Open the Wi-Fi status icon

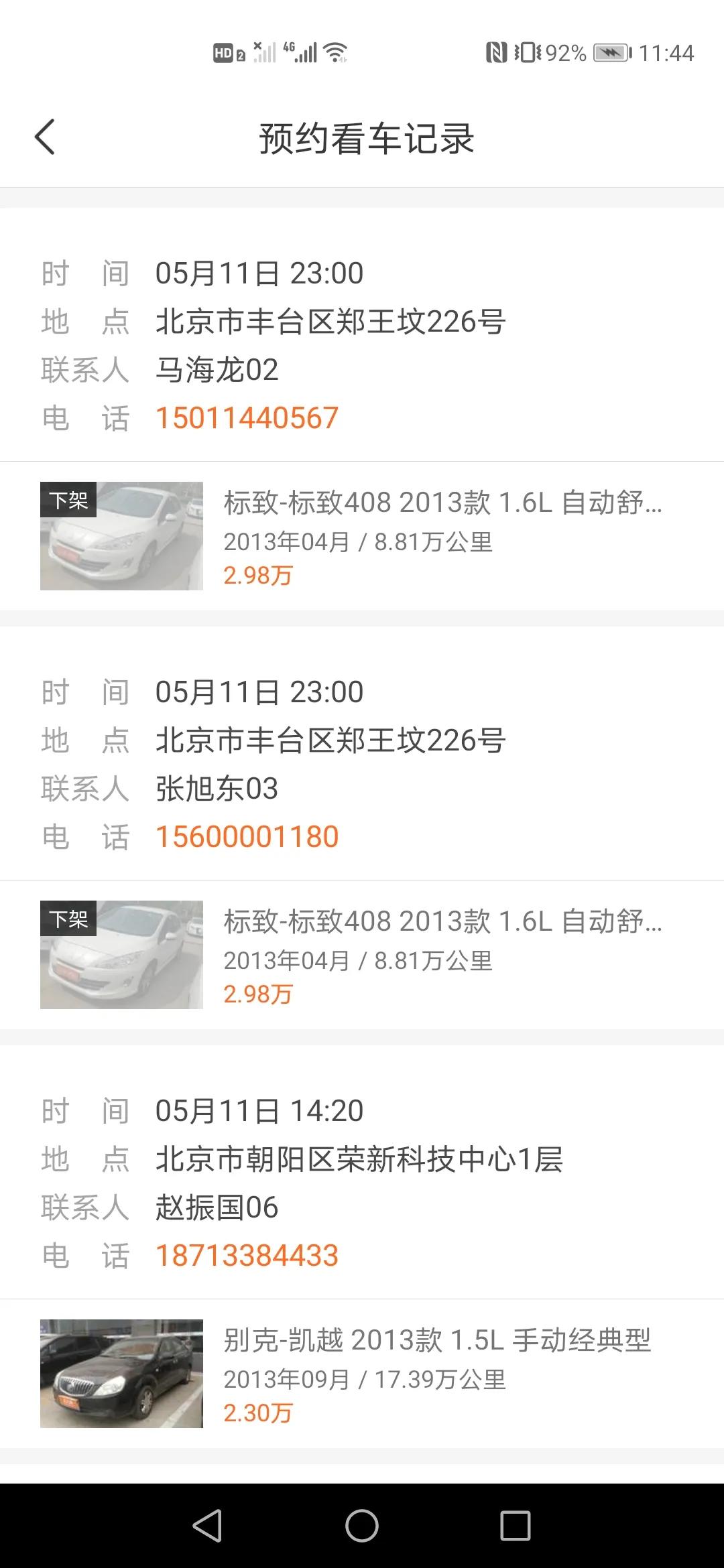336,52
